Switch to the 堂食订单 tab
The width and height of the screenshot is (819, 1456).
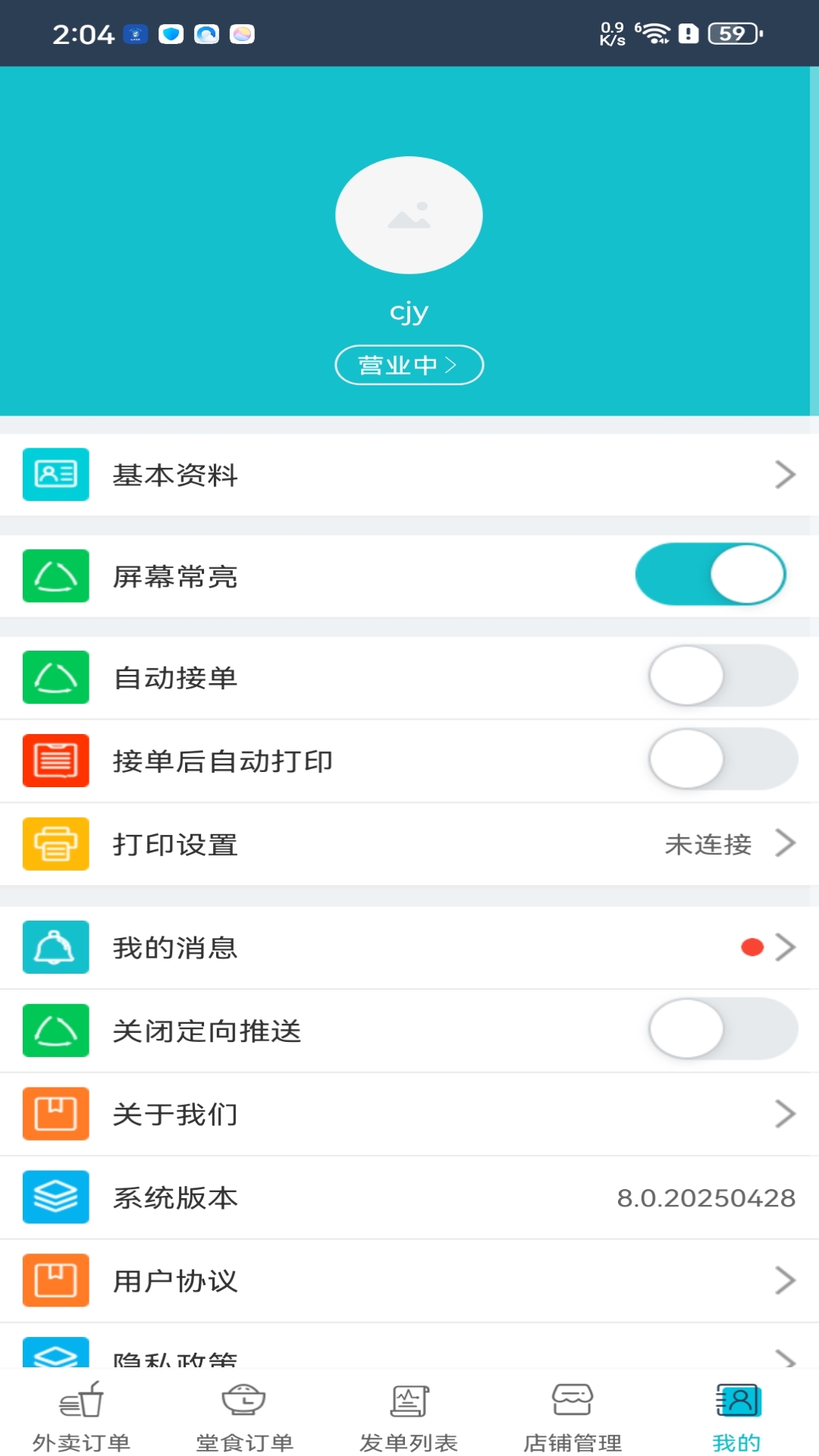pos(244,1416)
